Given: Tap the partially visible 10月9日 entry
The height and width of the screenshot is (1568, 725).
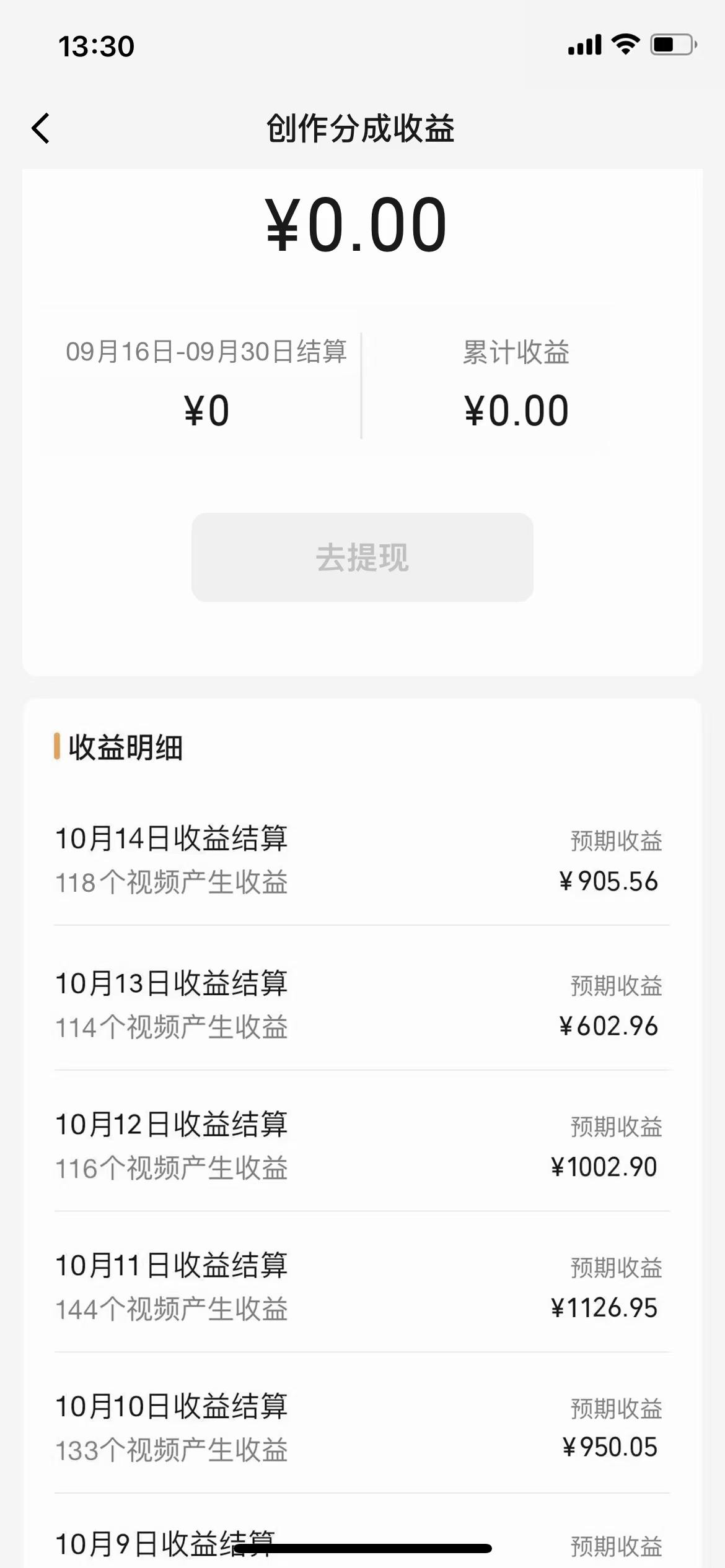Looking at the screenshot, I should click(167, 1541).
